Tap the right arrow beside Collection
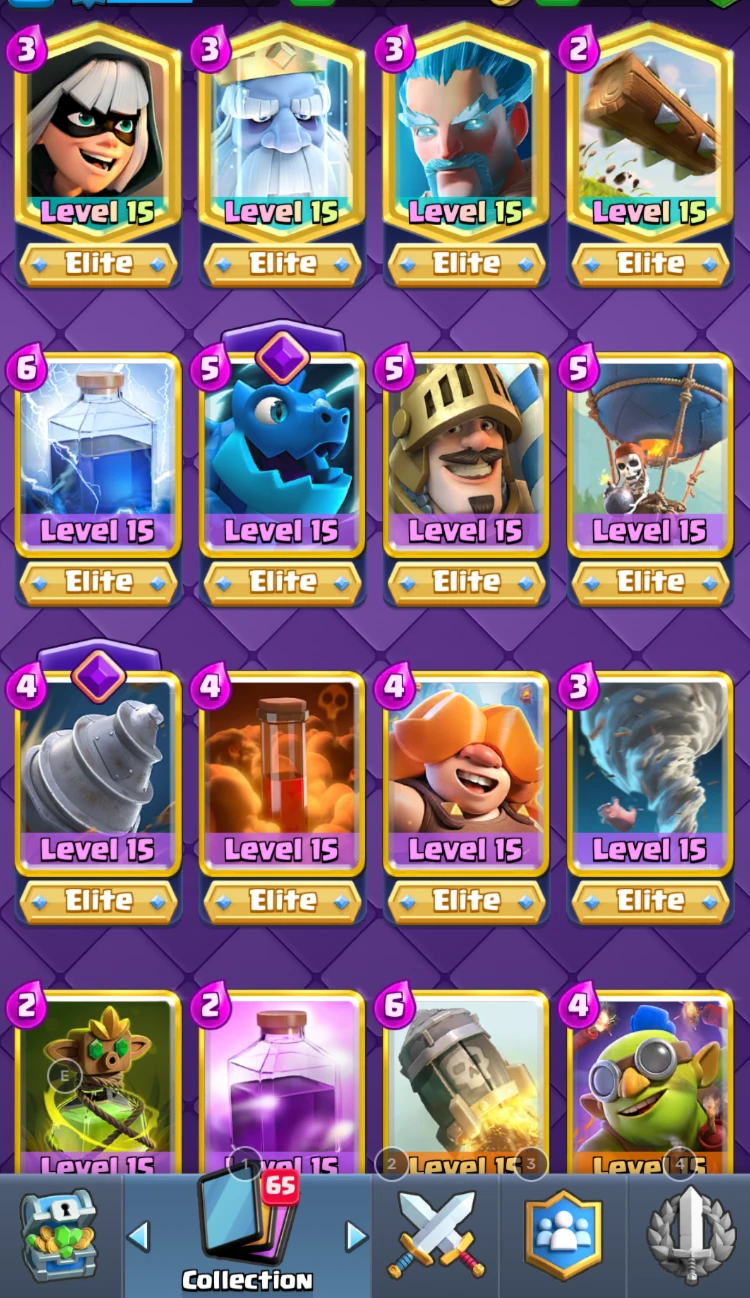750x1298 pixels. pos(356,1236)
